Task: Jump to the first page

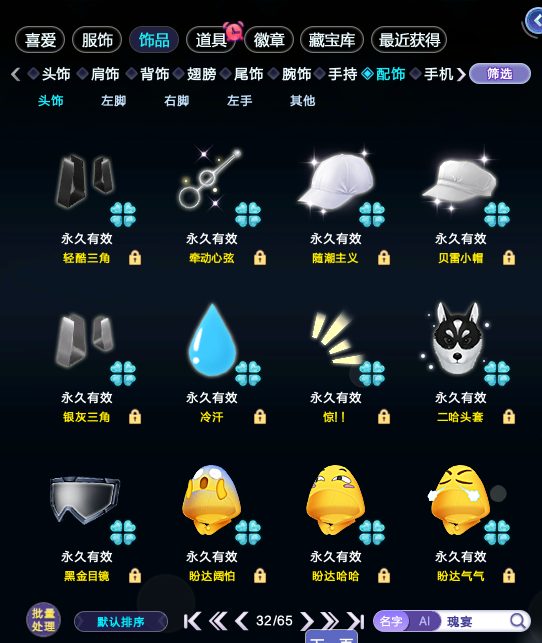Action: 192,621
